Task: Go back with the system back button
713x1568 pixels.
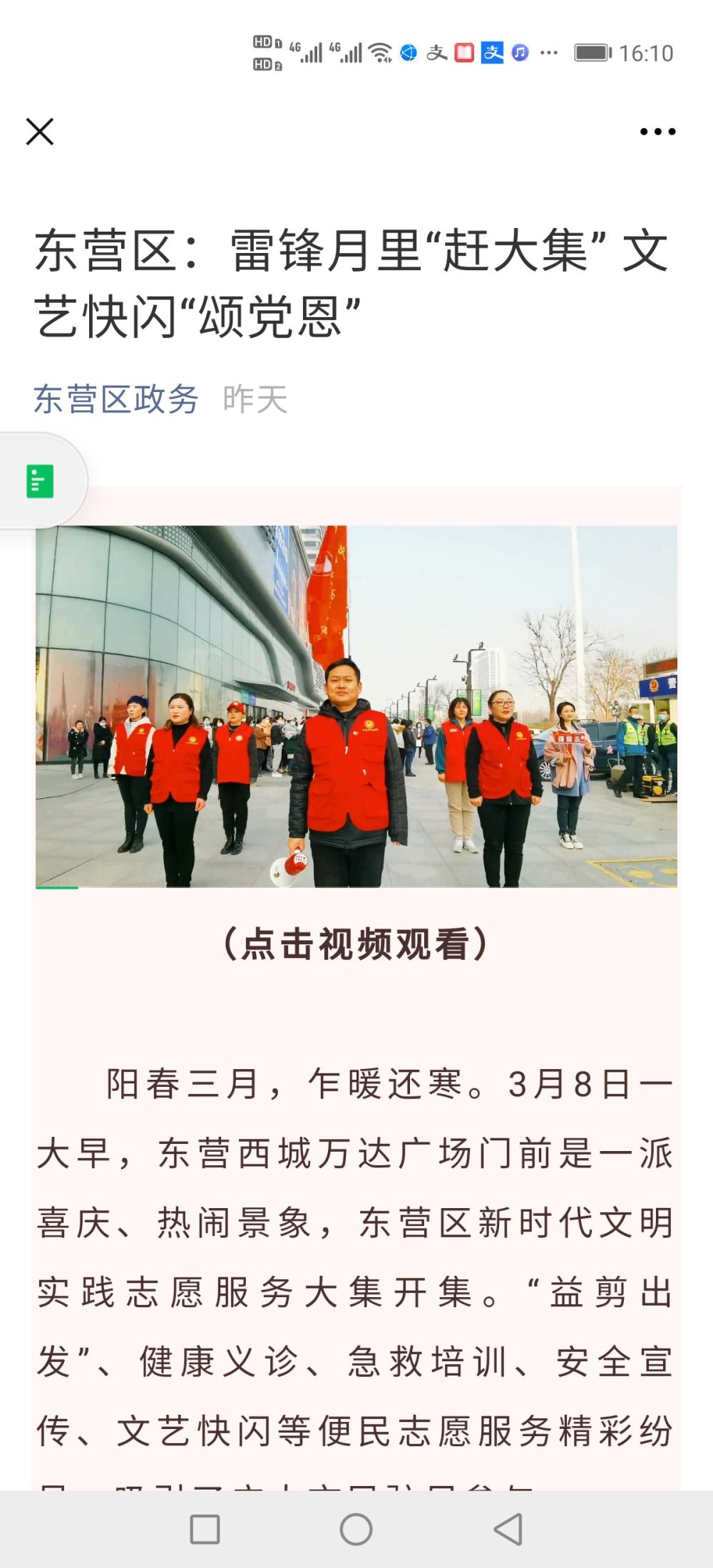Action: [508, 1529]
